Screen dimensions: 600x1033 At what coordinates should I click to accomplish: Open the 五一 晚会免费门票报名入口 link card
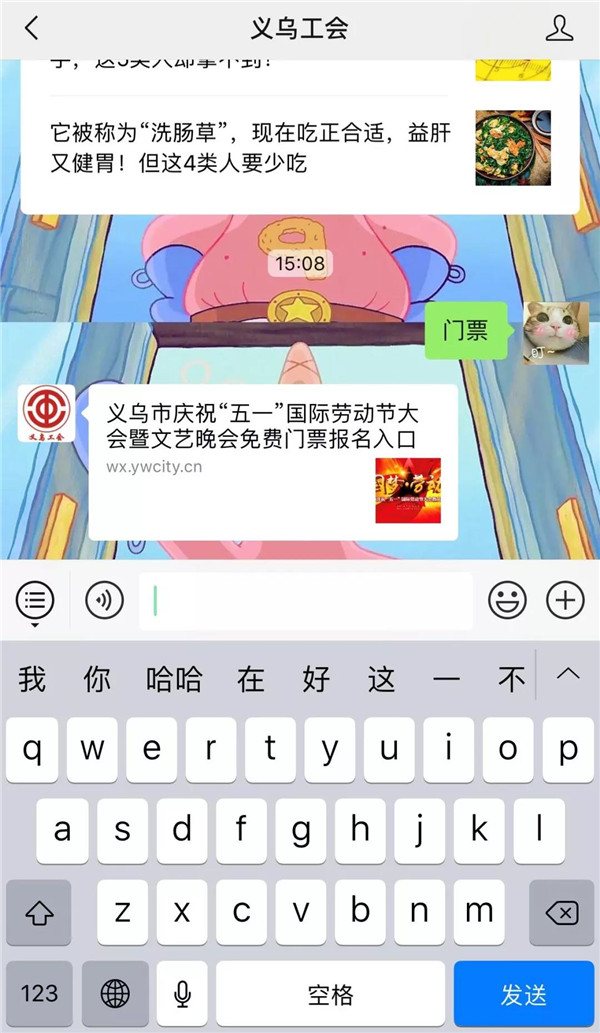coord(272,463)
